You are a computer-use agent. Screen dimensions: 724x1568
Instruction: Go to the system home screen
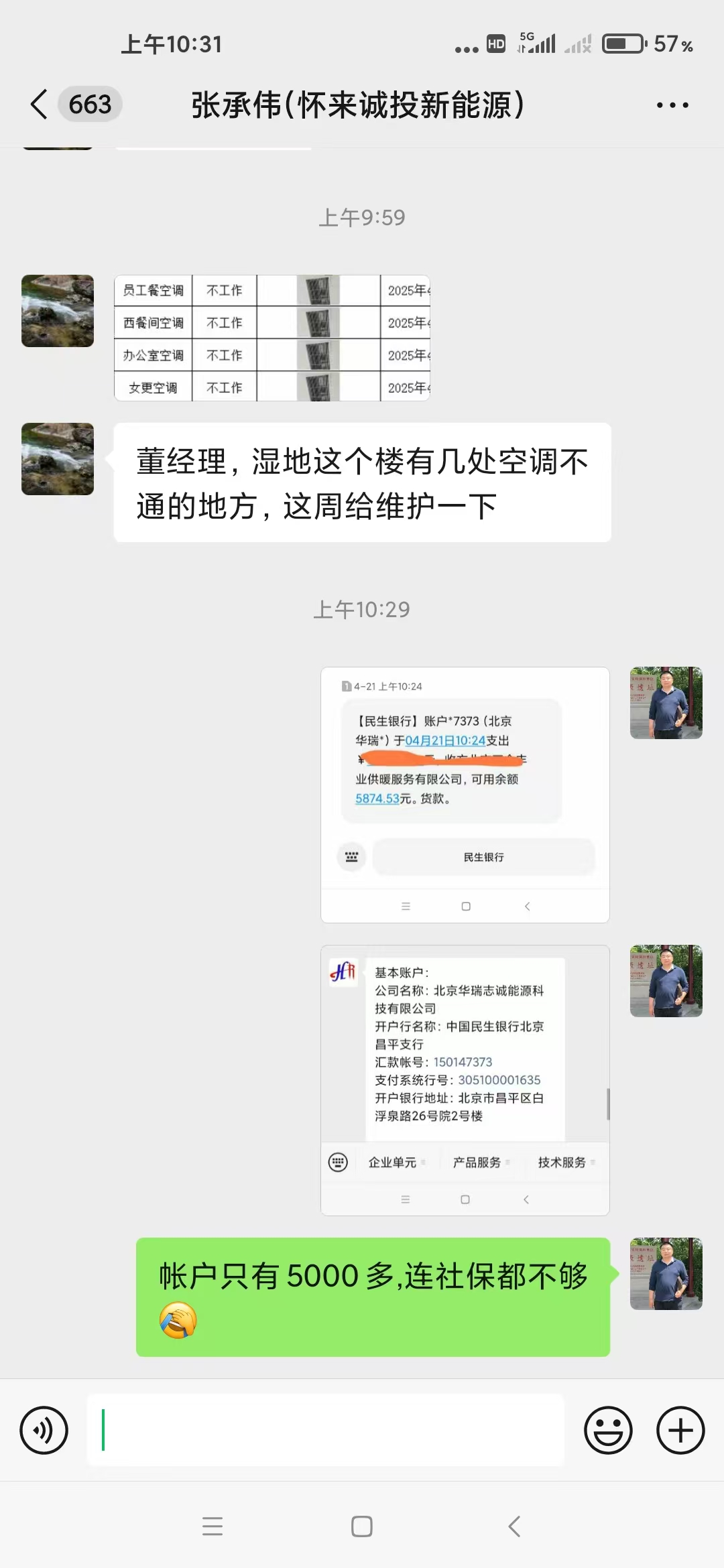(362, 1526)
